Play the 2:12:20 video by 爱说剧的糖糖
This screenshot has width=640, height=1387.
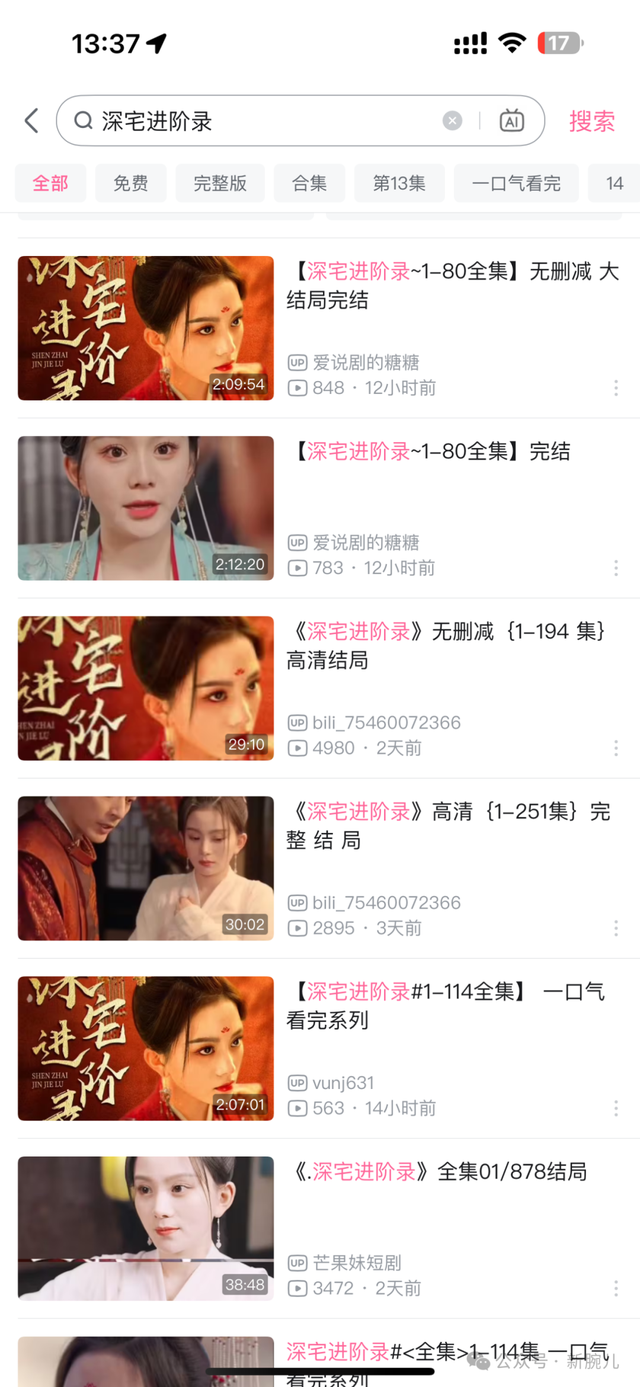coord(146,508)
